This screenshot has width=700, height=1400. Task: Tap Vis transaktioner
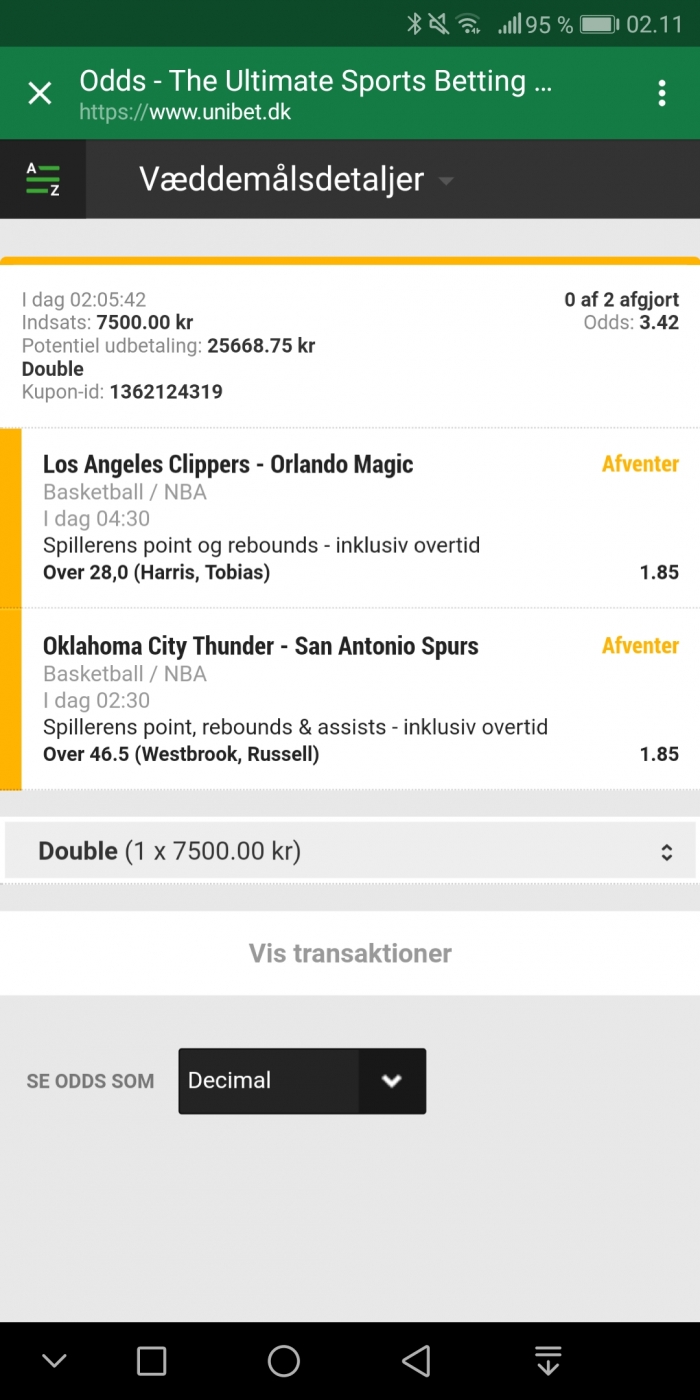click(350, 953)
